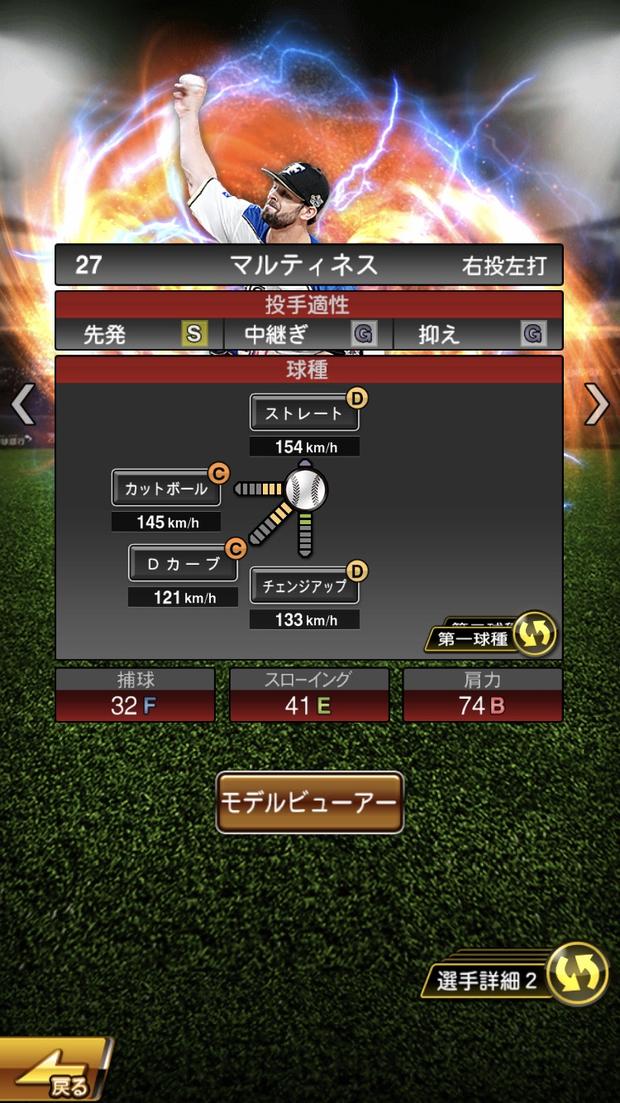Select the カットボール pitch button

tap(166, 489)
